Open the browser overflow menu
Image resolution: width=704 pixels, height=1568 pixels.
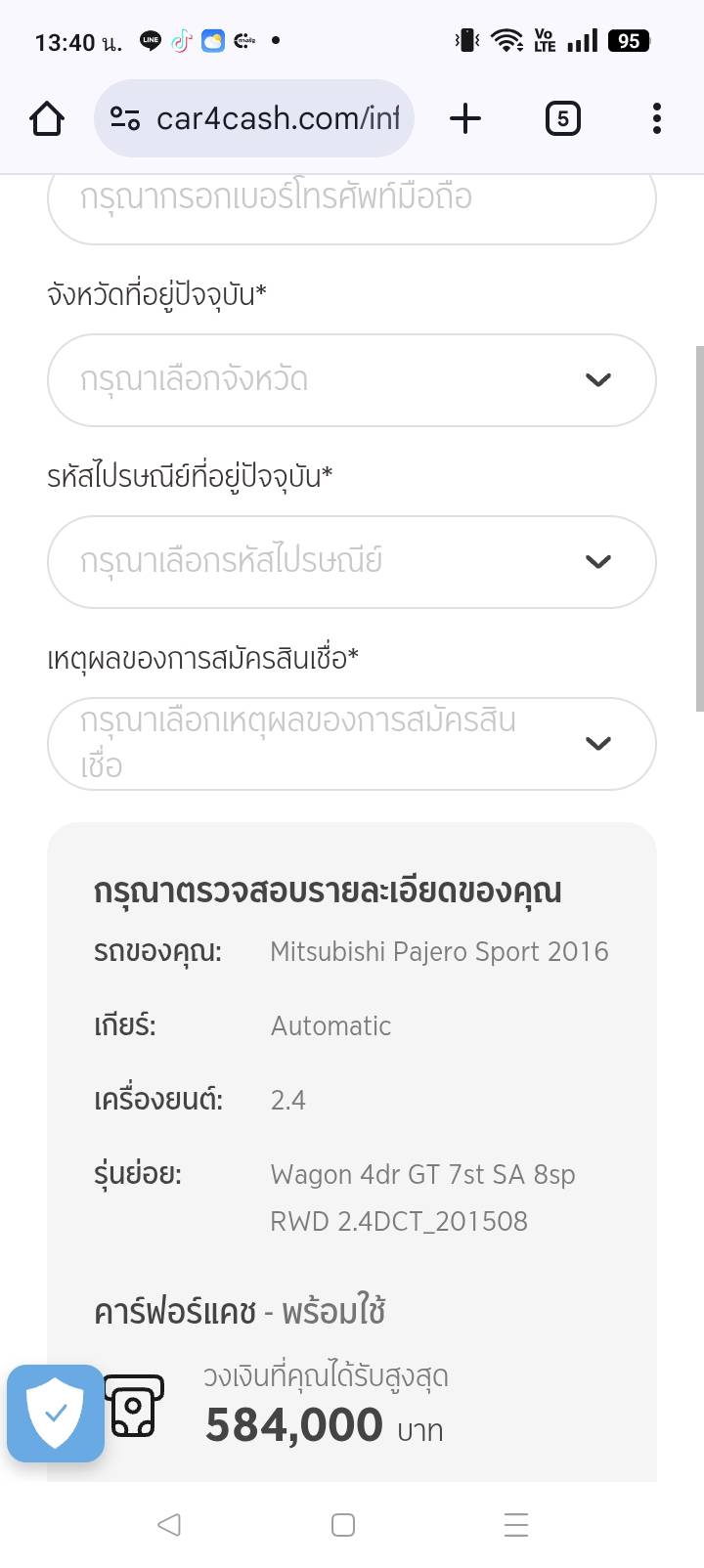coord(656,119)
